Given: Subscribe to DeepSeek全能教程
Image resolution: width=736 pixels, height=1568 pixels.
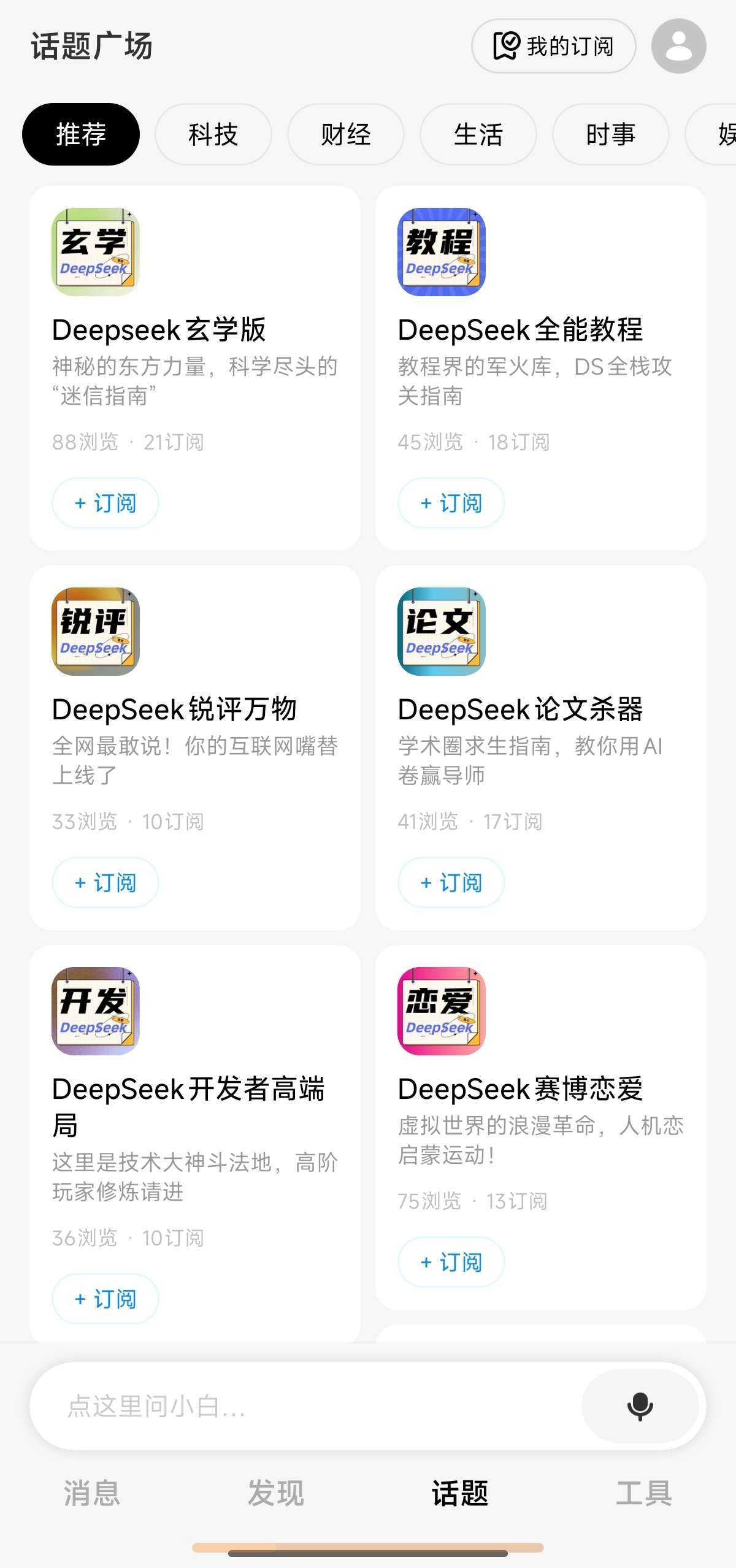Looking at the screenshot, I should (451, 503).
